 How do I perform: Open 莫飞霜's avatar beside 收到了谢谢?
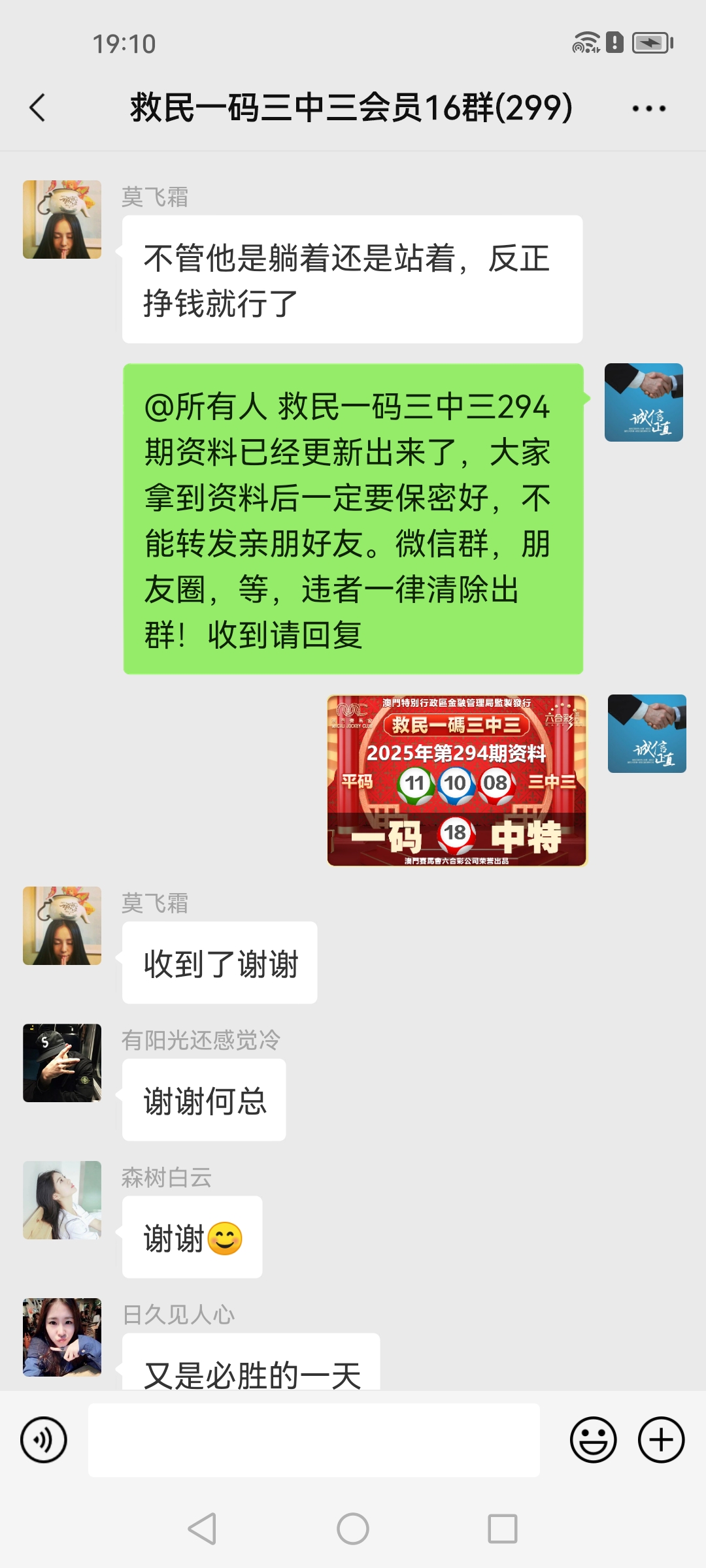pos(62,926)
